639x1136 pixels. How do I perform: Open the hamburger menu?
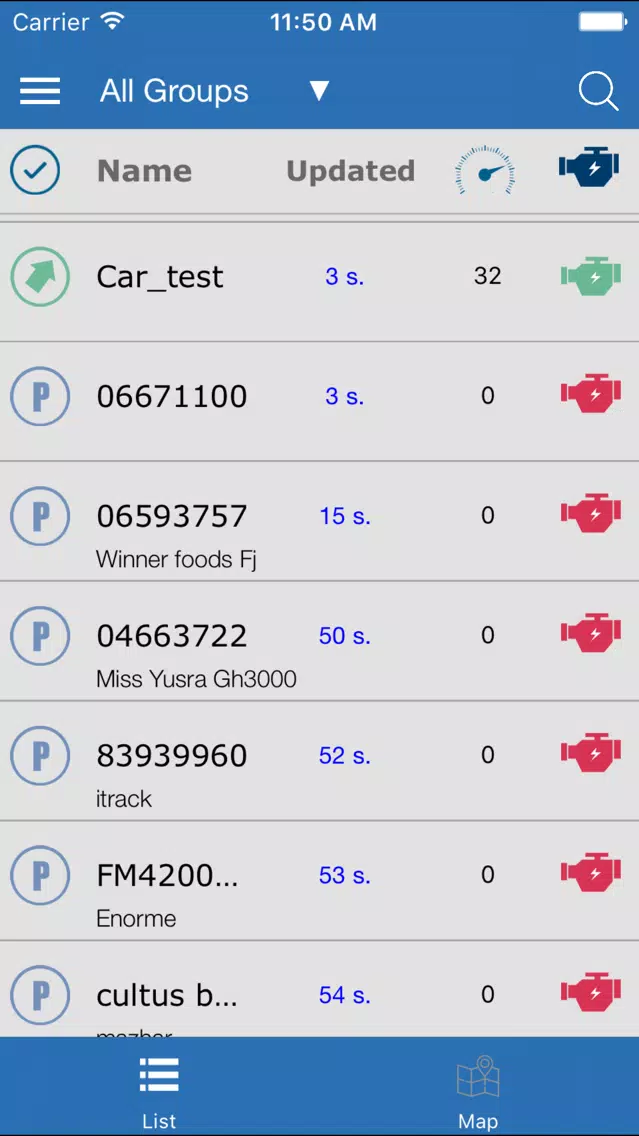40,91
